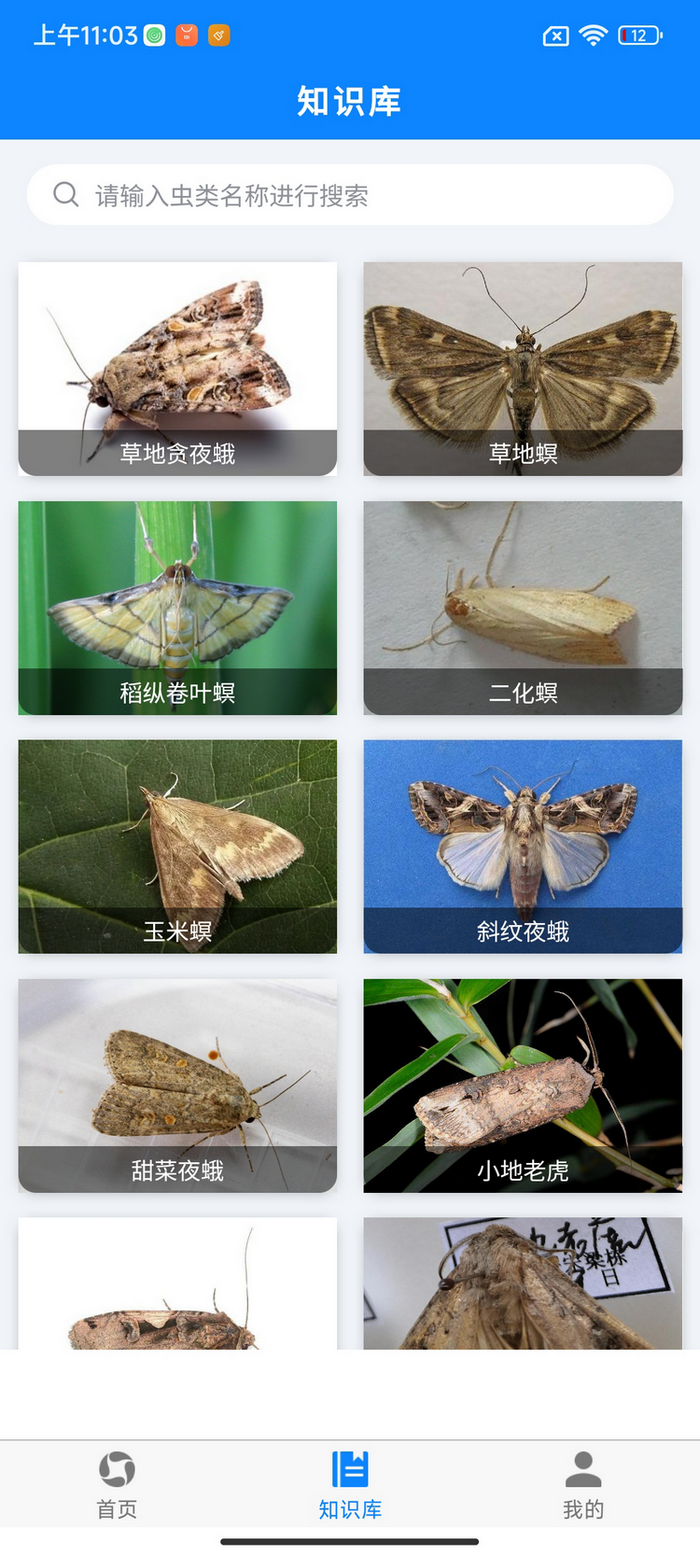View the 斜纹夜蛾 entry

[522, 847]
